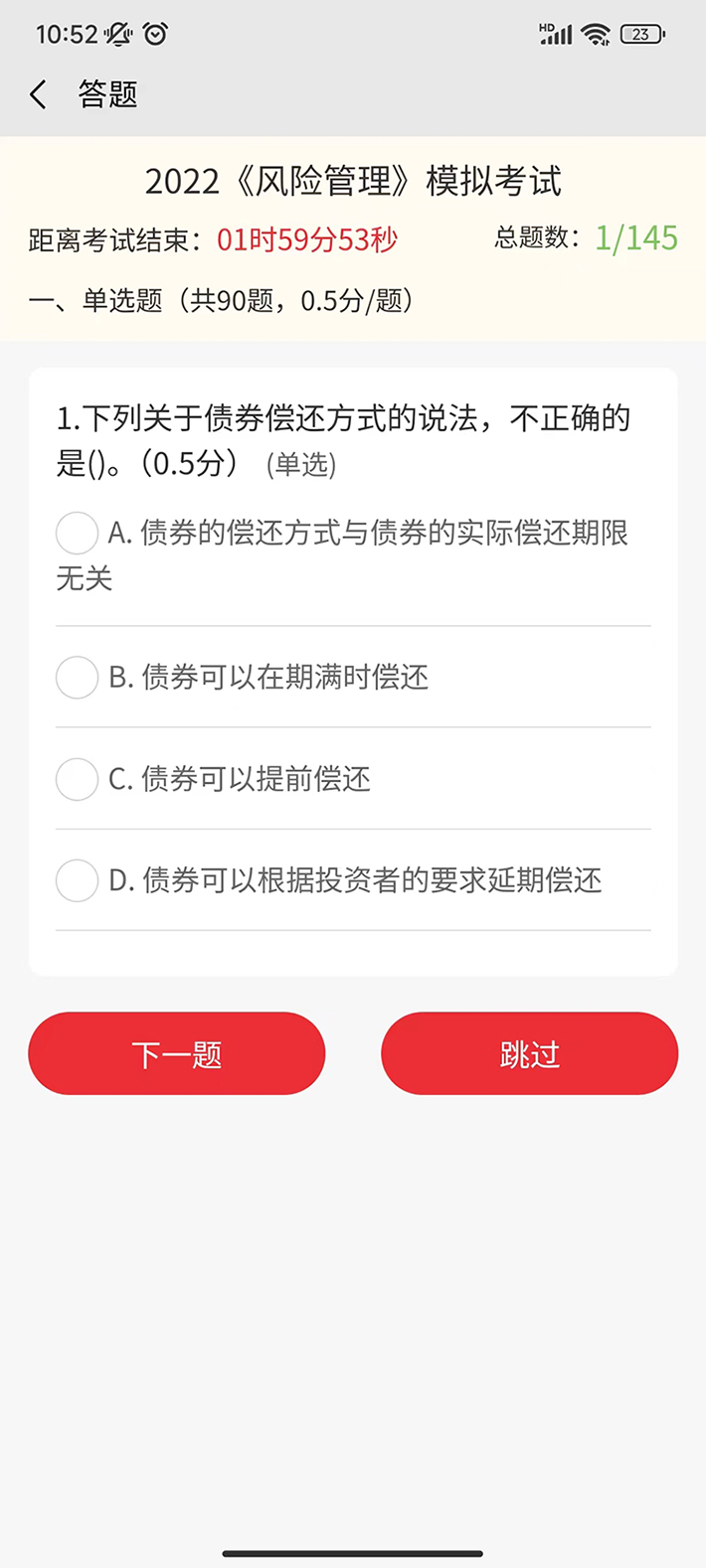Skip this question with 跳过
Screen dimensions: 706x1568
coord(529,1053)
